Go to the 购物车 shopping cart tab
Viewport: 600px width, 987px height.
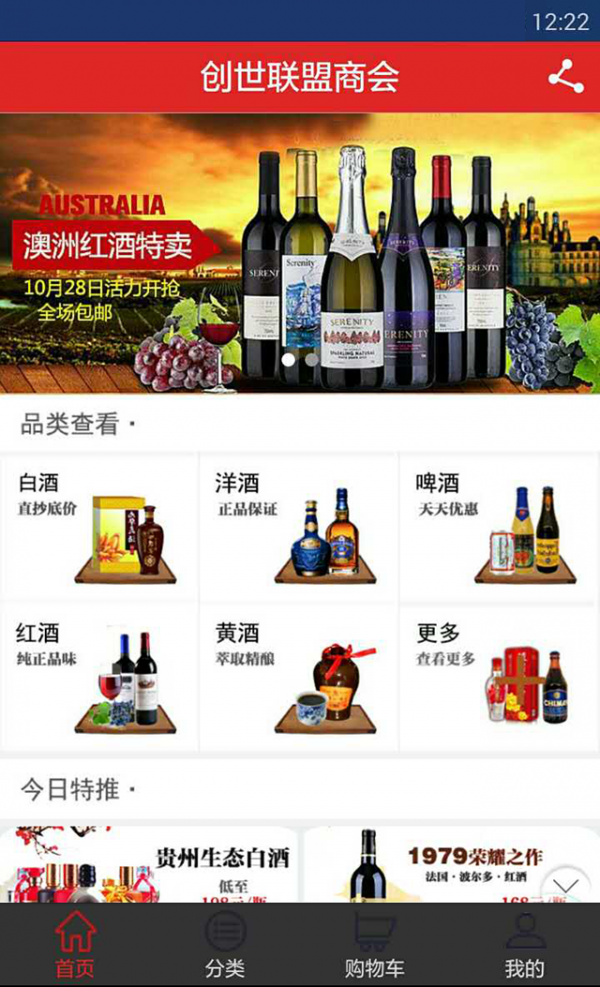pyautogui.click(x=374, y=945)
